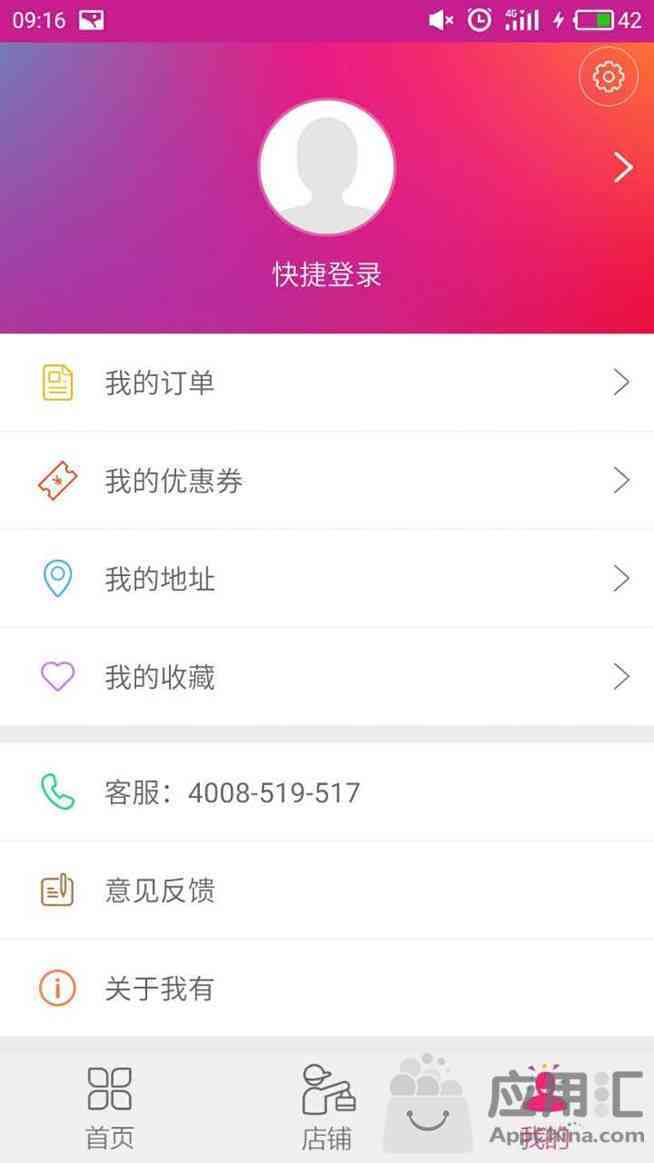Open 意见反馈 feedback
This screenshot has height=1163, width=654.
tap(327, 891)
